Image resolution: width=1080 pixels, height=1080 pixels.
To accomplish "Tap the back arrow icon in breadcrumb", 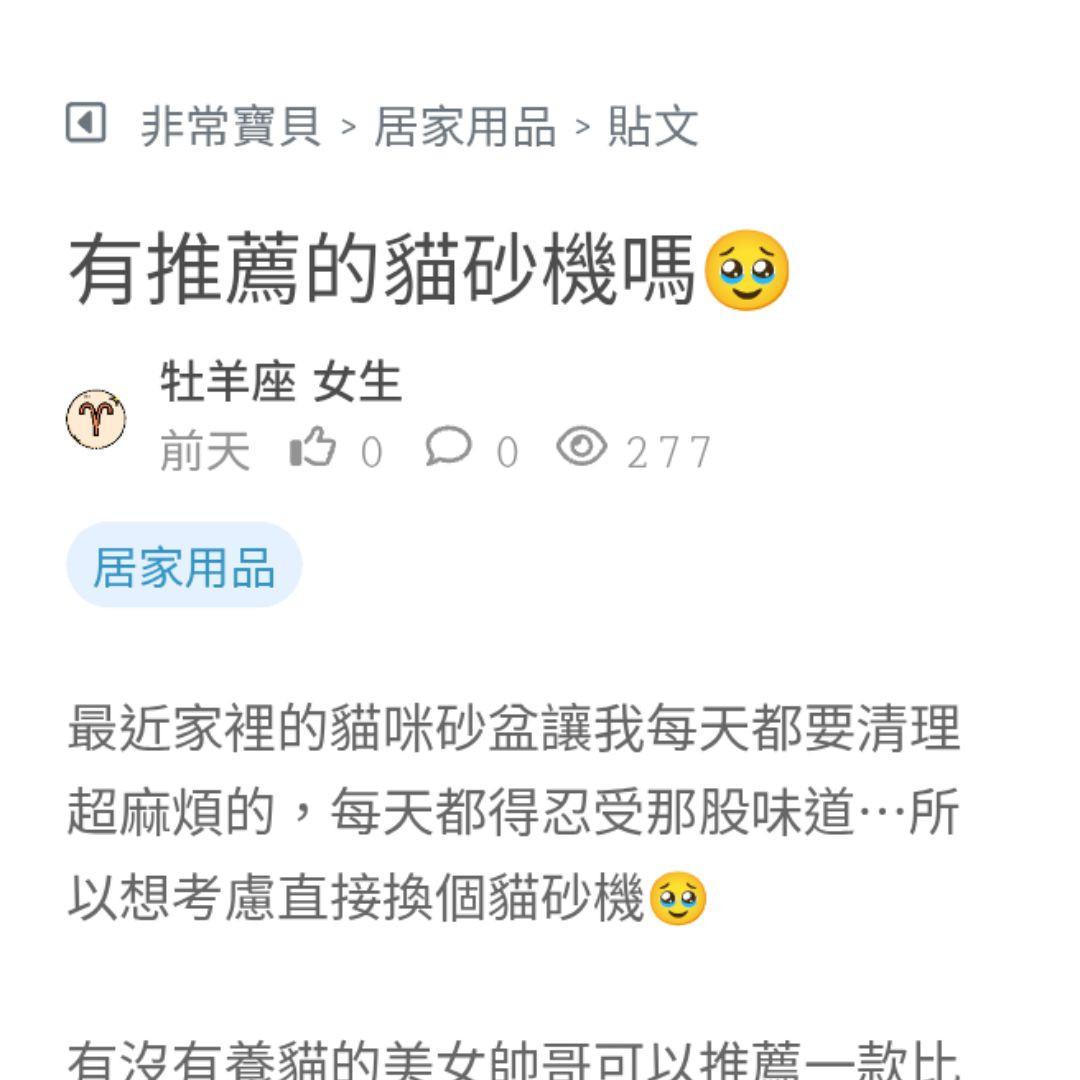I will pyautogui.click(x=86, y=124).
